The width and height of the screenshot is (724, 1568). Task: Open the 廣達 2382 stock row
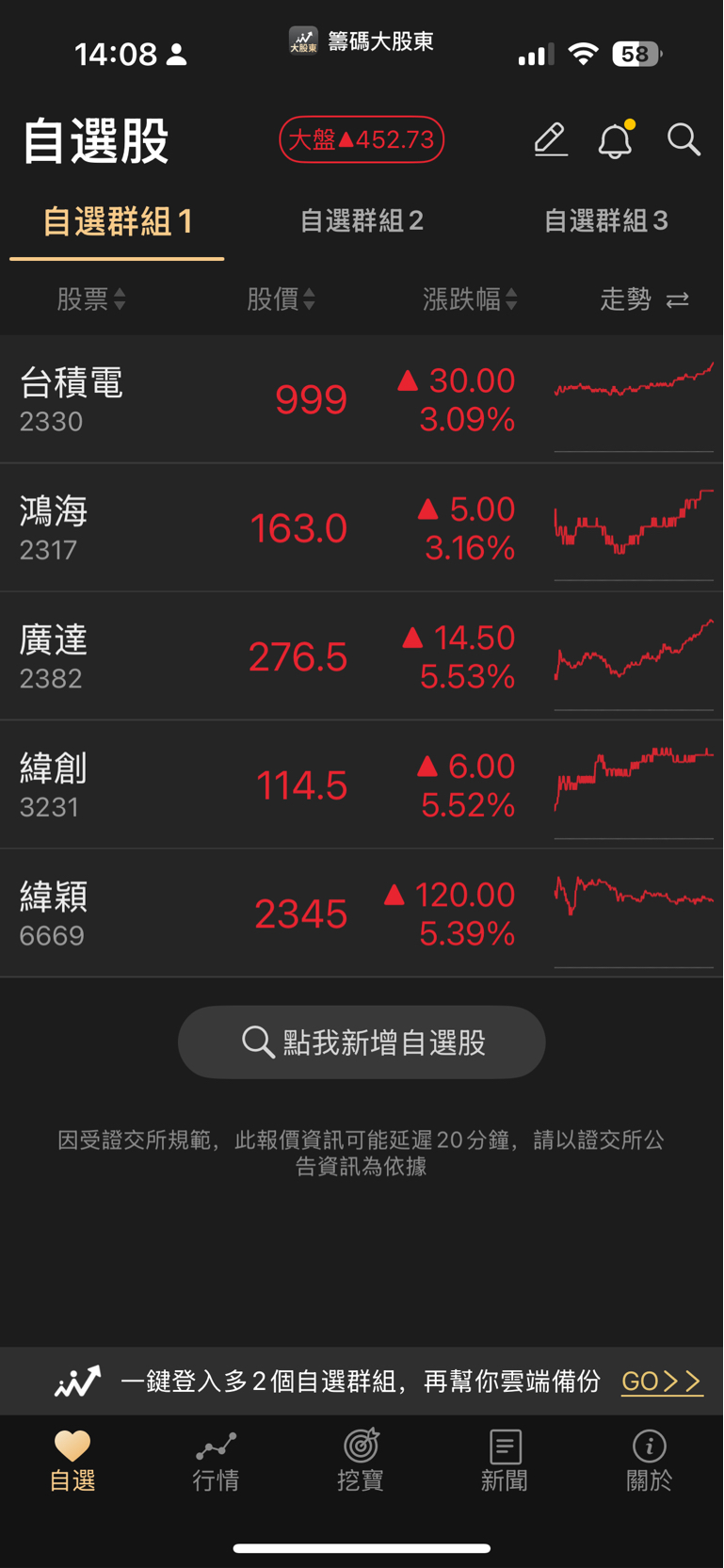[362, 656]
